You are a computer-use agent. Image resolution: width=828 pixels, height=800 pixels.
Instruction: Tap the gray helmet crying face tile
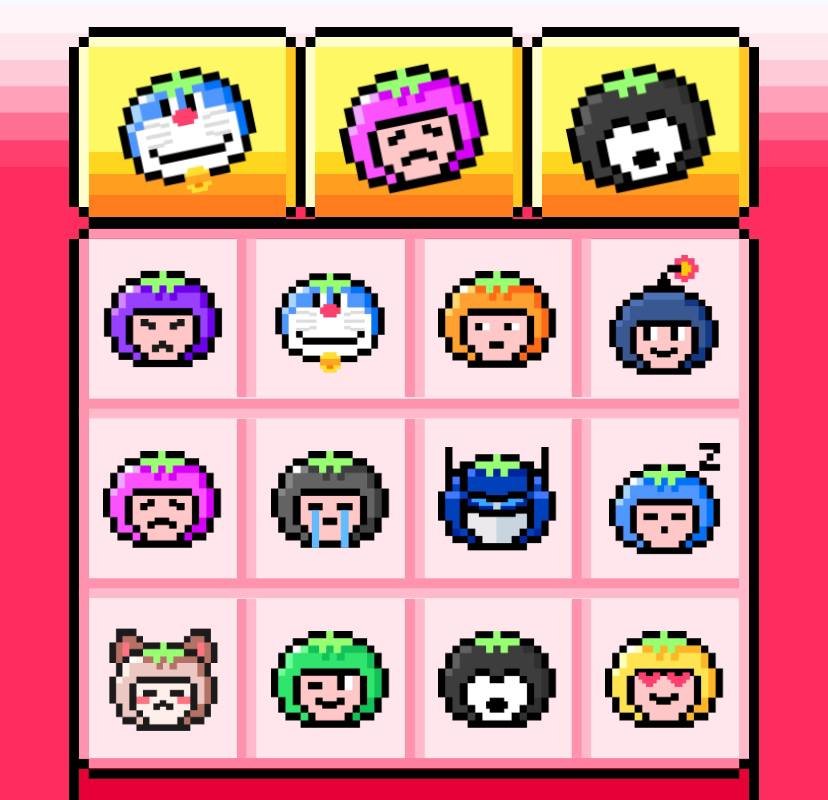[330, 498]
